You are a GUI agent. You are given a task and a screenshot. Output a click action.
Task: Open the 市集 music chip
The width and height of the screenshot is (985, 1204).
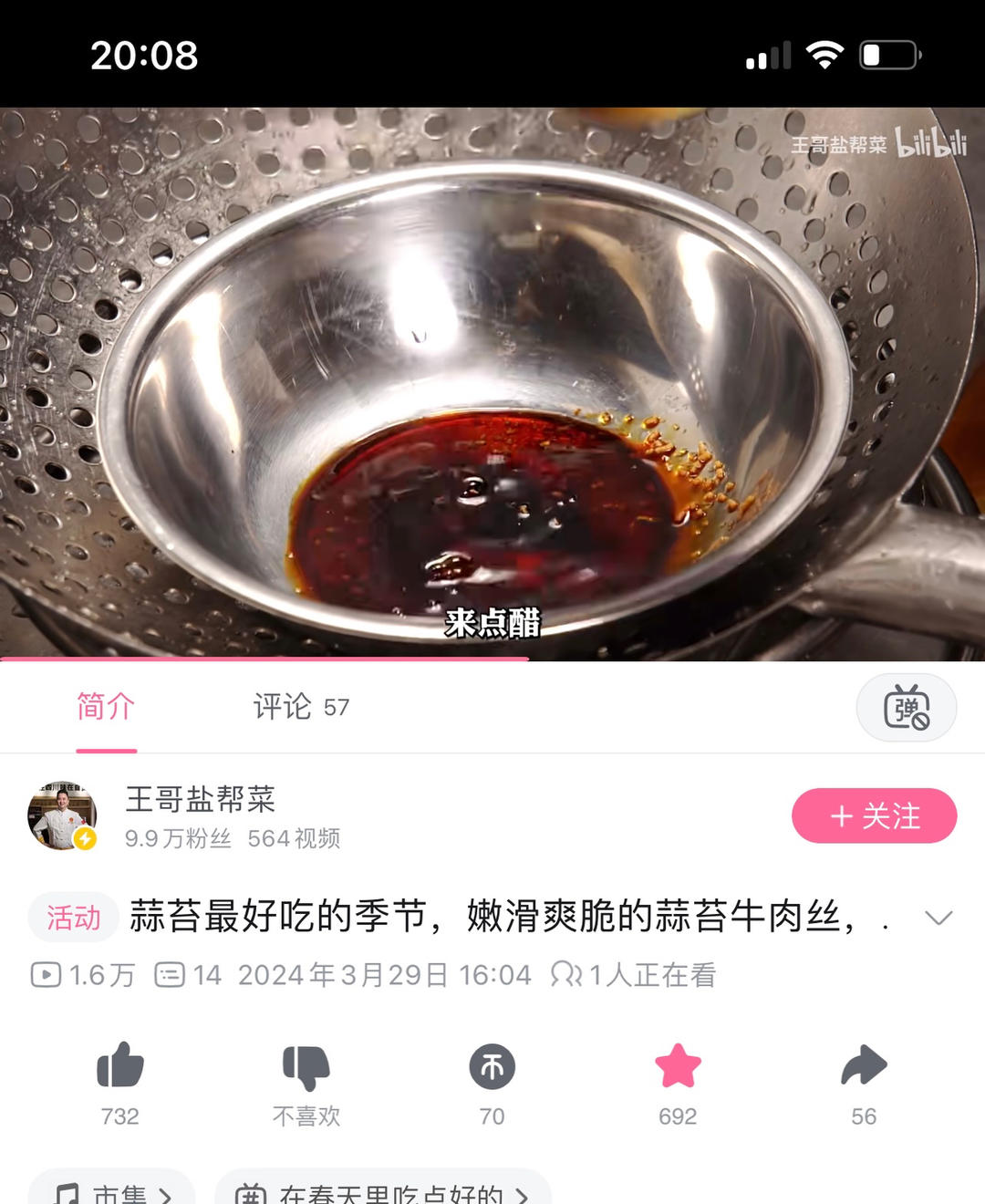coord(112,1191)
